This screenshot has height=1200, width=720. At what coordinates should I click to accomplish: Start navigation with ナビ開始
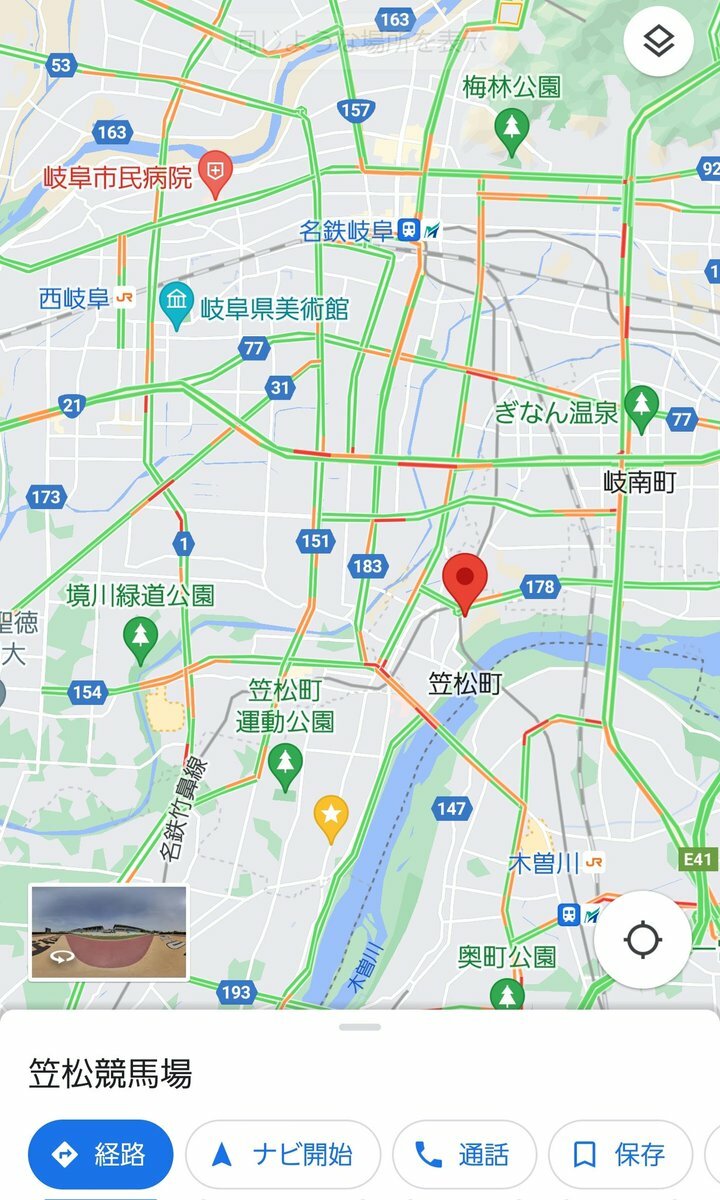tap(283, 1155)
